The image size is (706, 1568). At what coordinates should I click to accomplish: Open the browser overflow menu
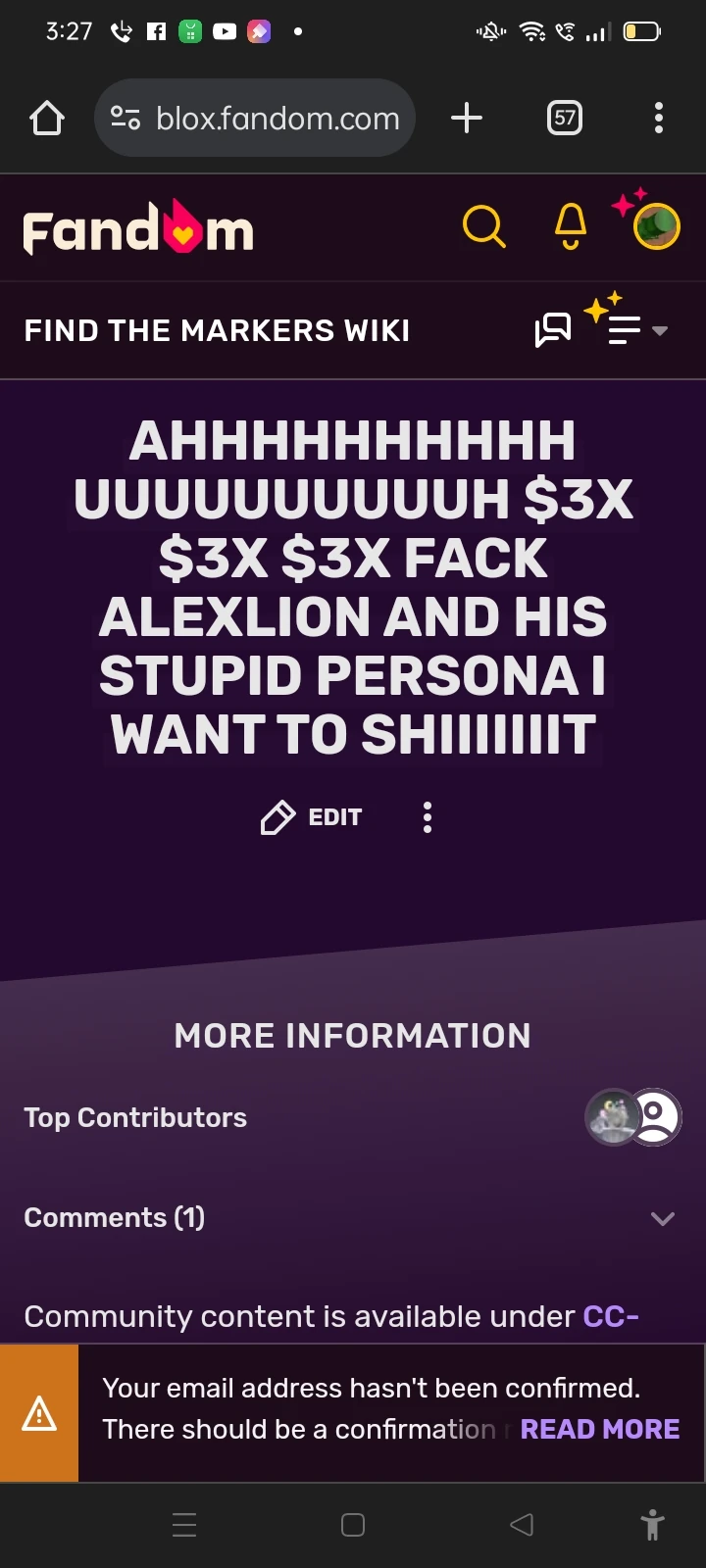[x=659, y=119]
